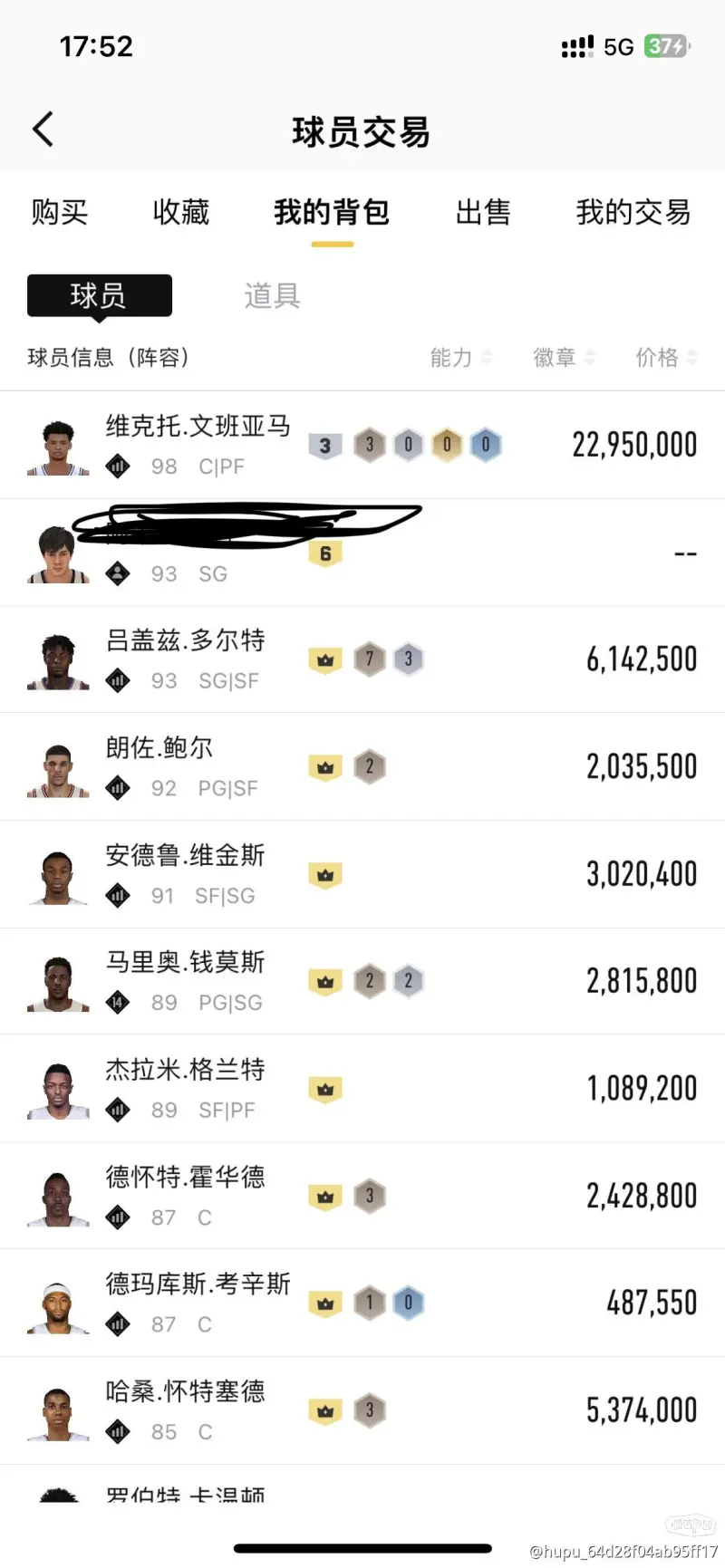The image size is (725, 1568).
Task: Switch to the 收藏 tab
Action: (180, 212)
